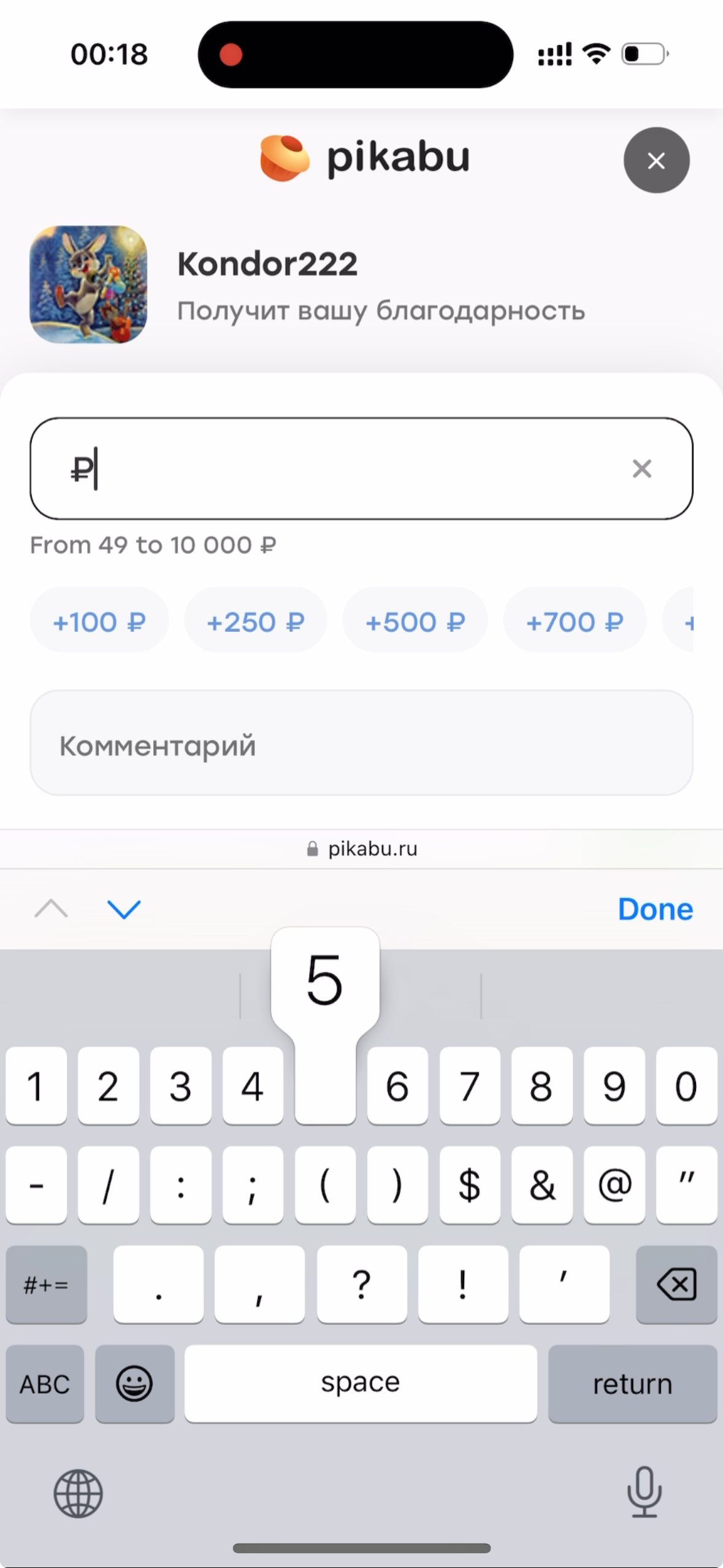Add +100 ₽ to the amount

(x=99, y=622)
